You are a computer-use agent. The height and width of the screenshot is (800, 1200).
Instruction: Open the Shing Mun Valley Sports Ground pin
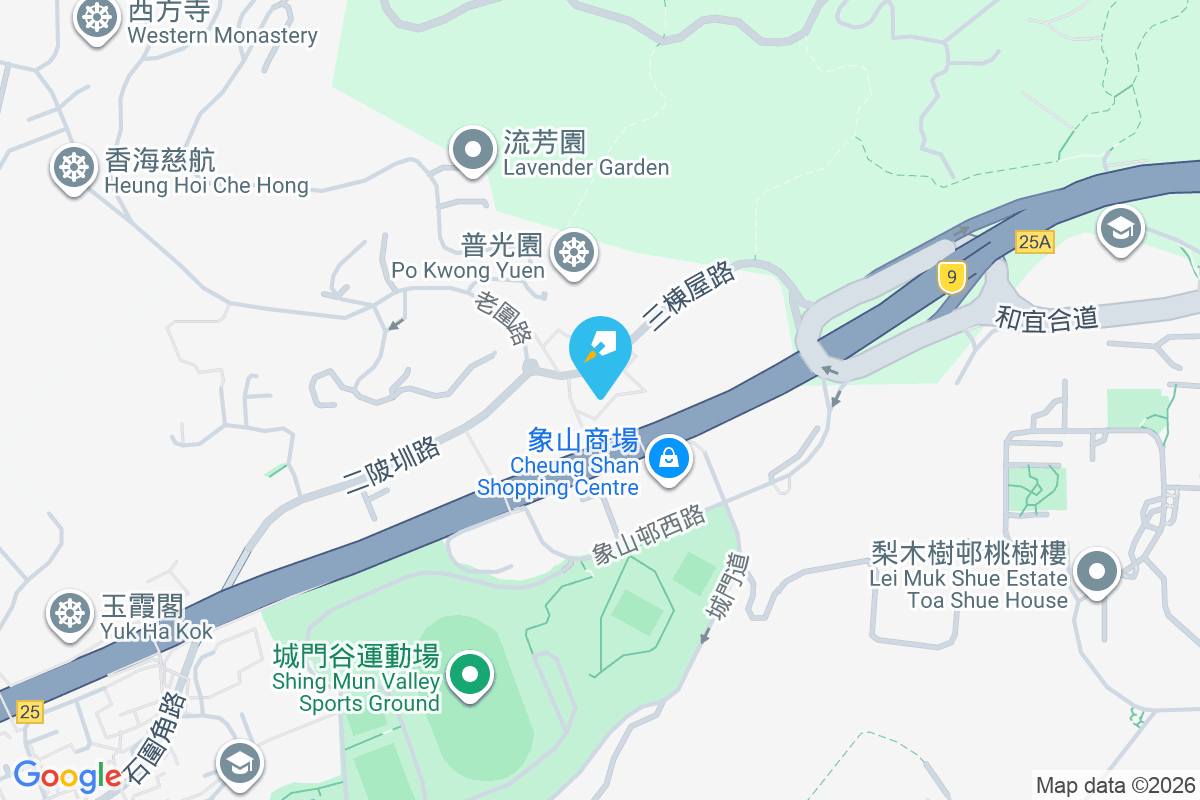pyautogui.click(x=470, y=675)
